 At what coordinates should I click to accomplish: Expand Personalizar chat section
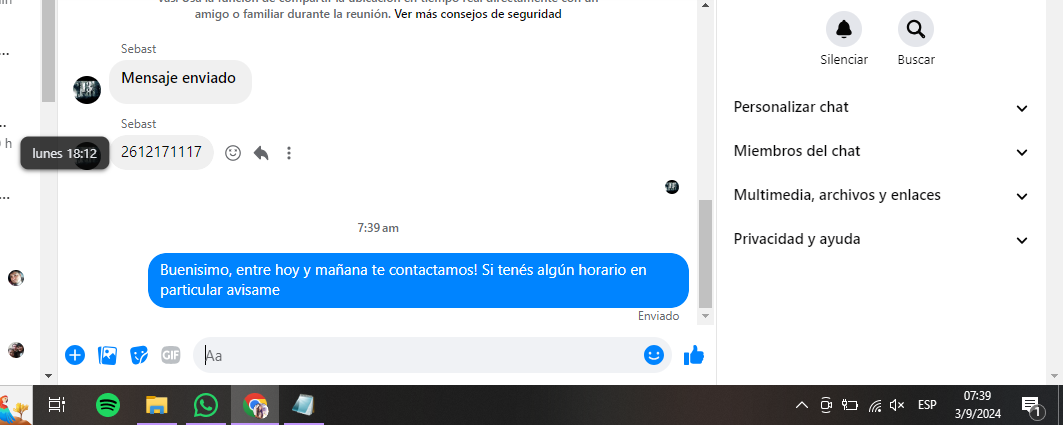(x=880, y=107)
